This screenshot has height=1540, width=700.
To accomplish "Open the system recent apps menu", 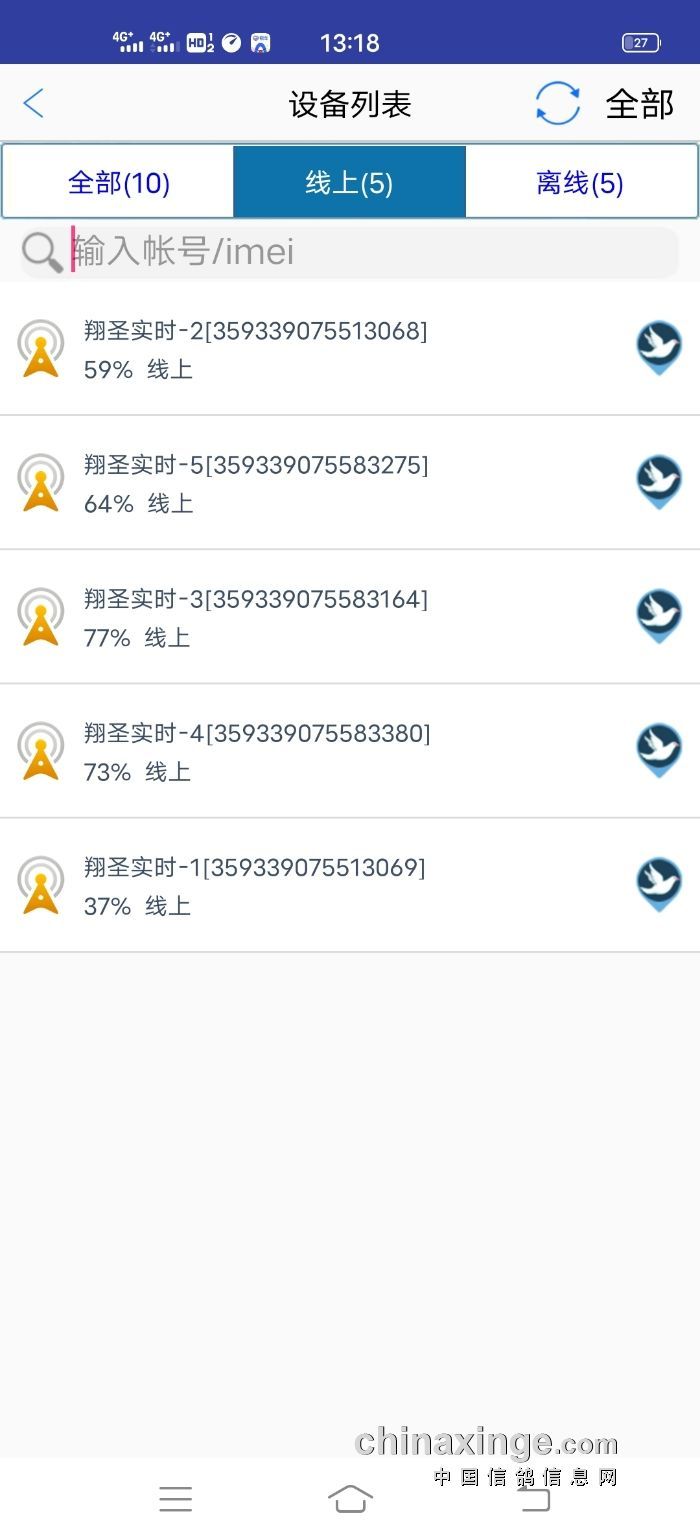I will 175,1498.
